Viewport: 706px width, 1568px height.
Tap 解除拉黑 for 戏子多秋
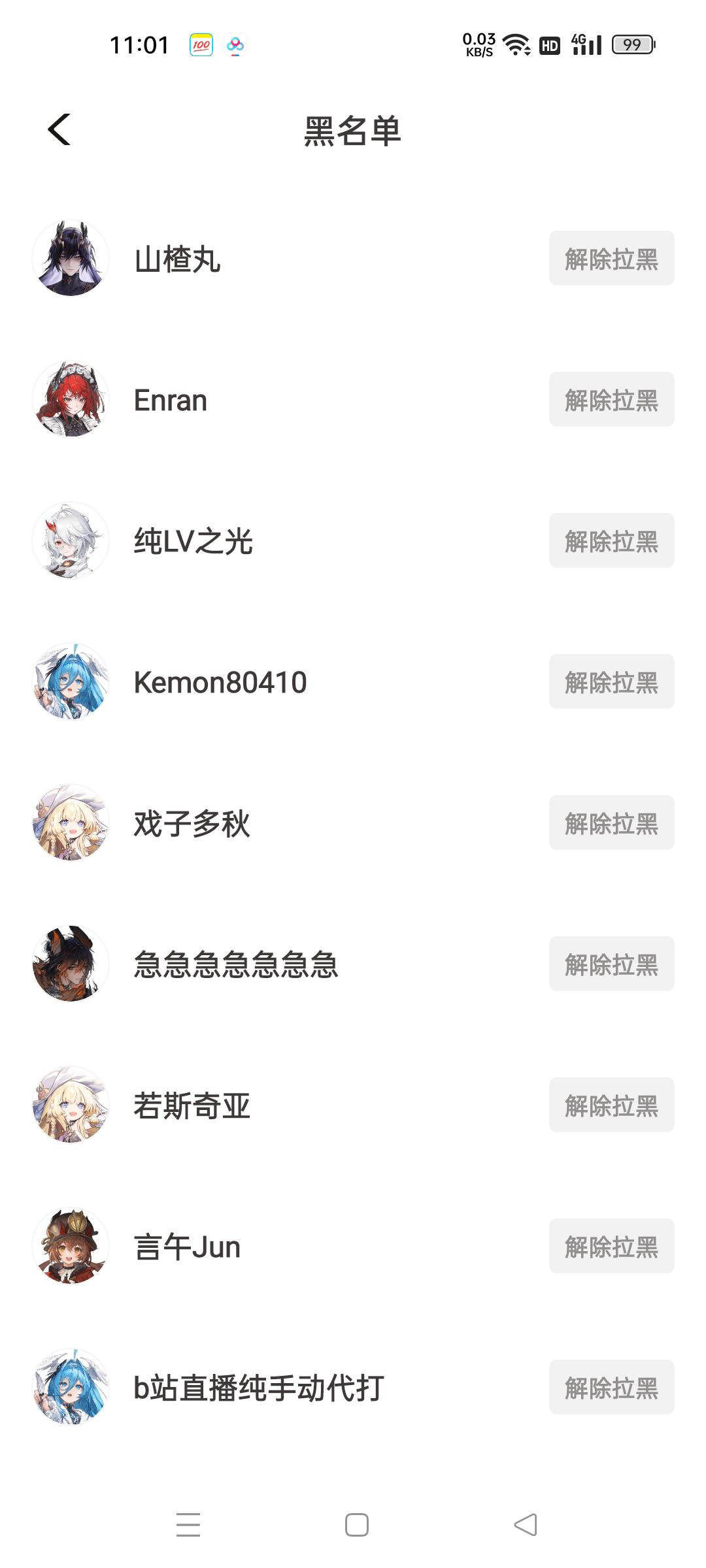[x=611, y=823]
